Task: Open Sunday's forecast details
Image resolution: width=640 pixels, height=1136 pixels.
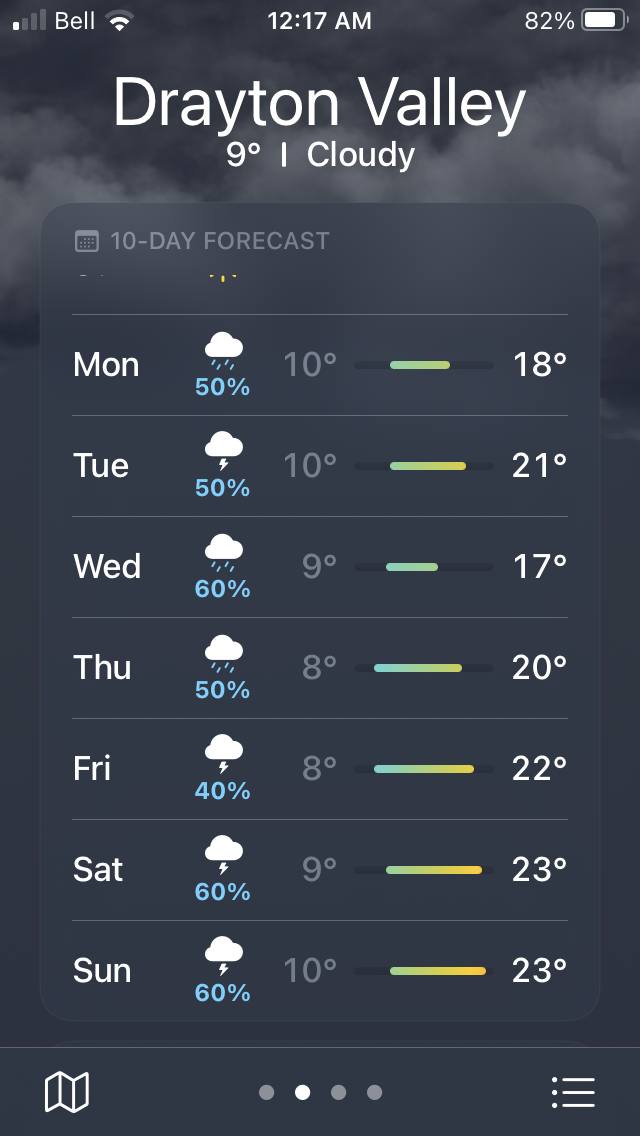Action: [x=320, y=971]
